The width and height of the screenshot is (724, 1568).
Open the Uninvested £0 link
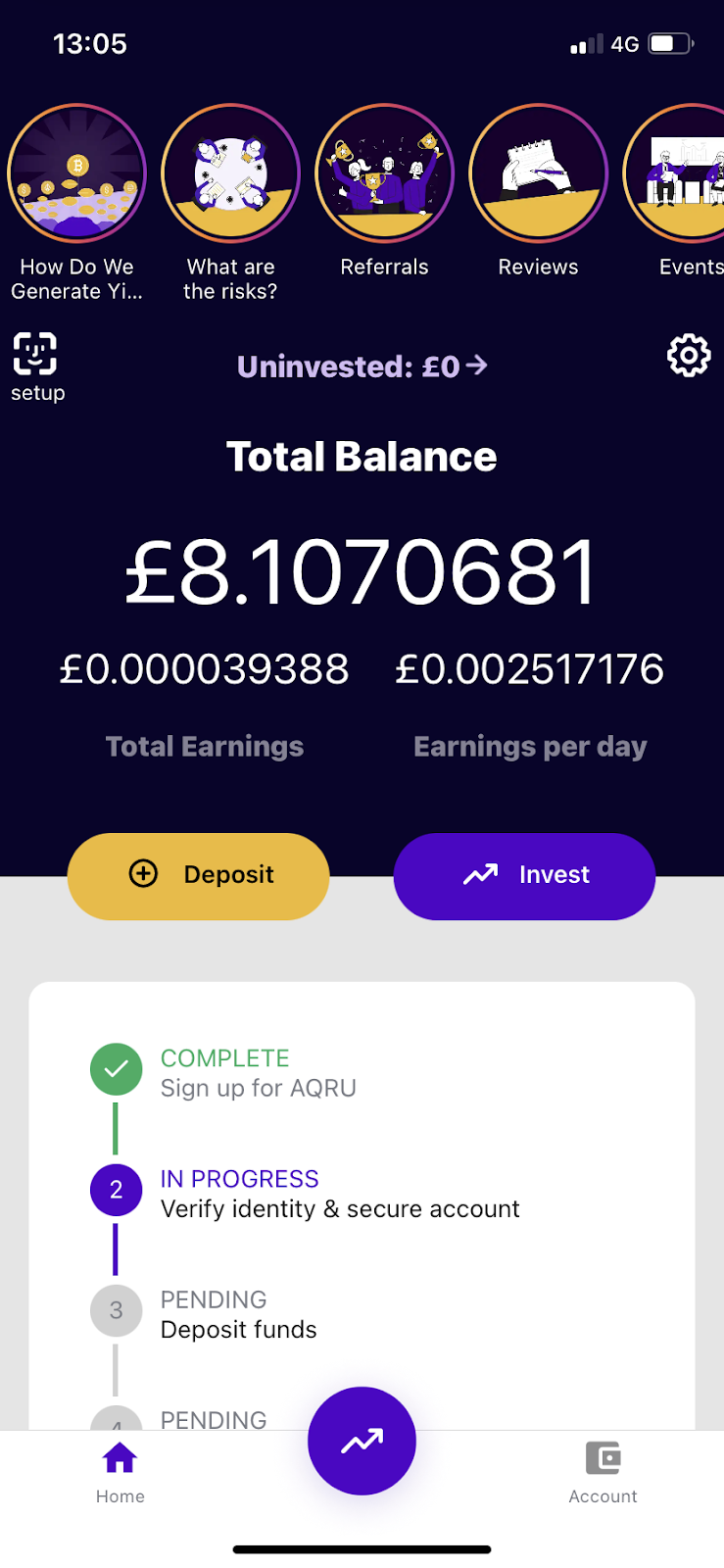362,367
